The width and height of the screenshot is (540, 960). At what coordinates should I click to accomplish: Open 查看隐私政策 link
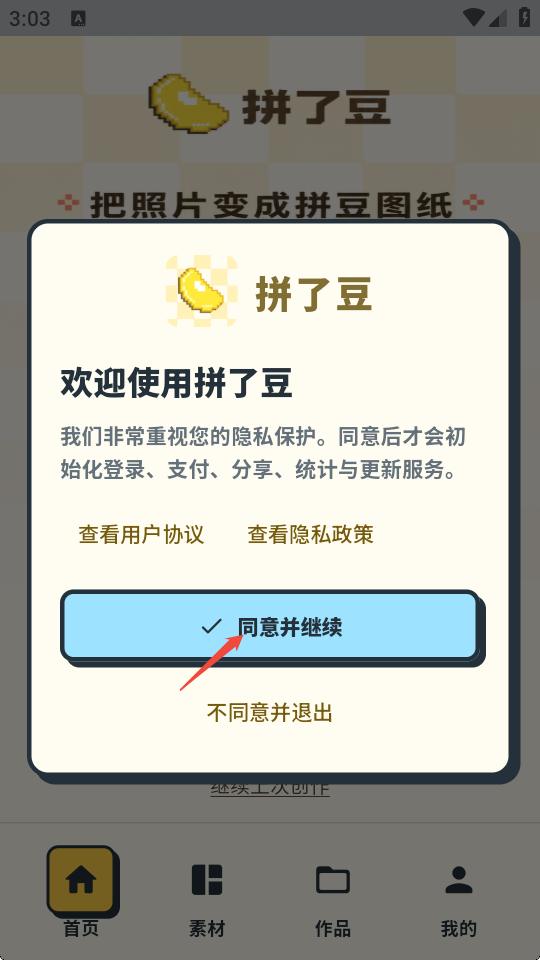310,534
